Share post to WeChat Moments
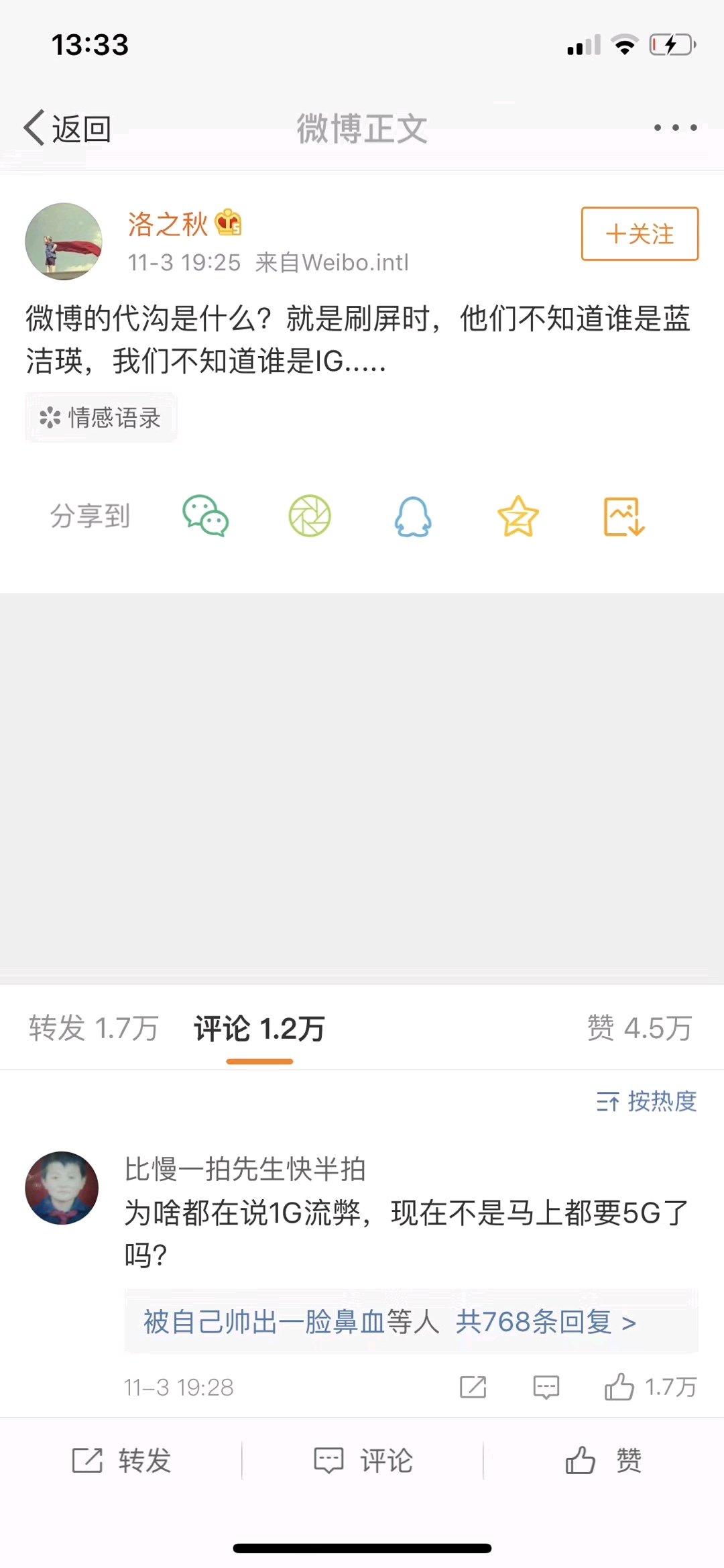724x1568 pixels. tap(310, 516)
